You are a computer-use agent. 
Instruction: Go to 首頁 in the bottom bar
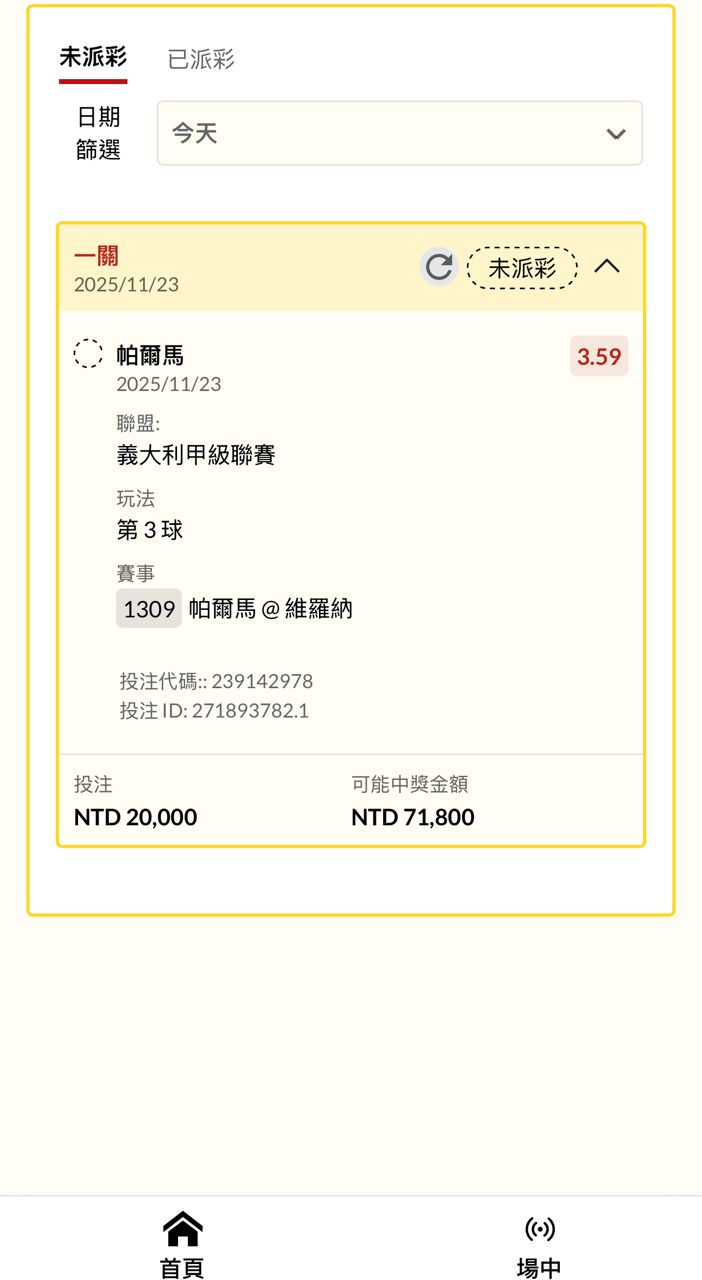coord(182,1245)
